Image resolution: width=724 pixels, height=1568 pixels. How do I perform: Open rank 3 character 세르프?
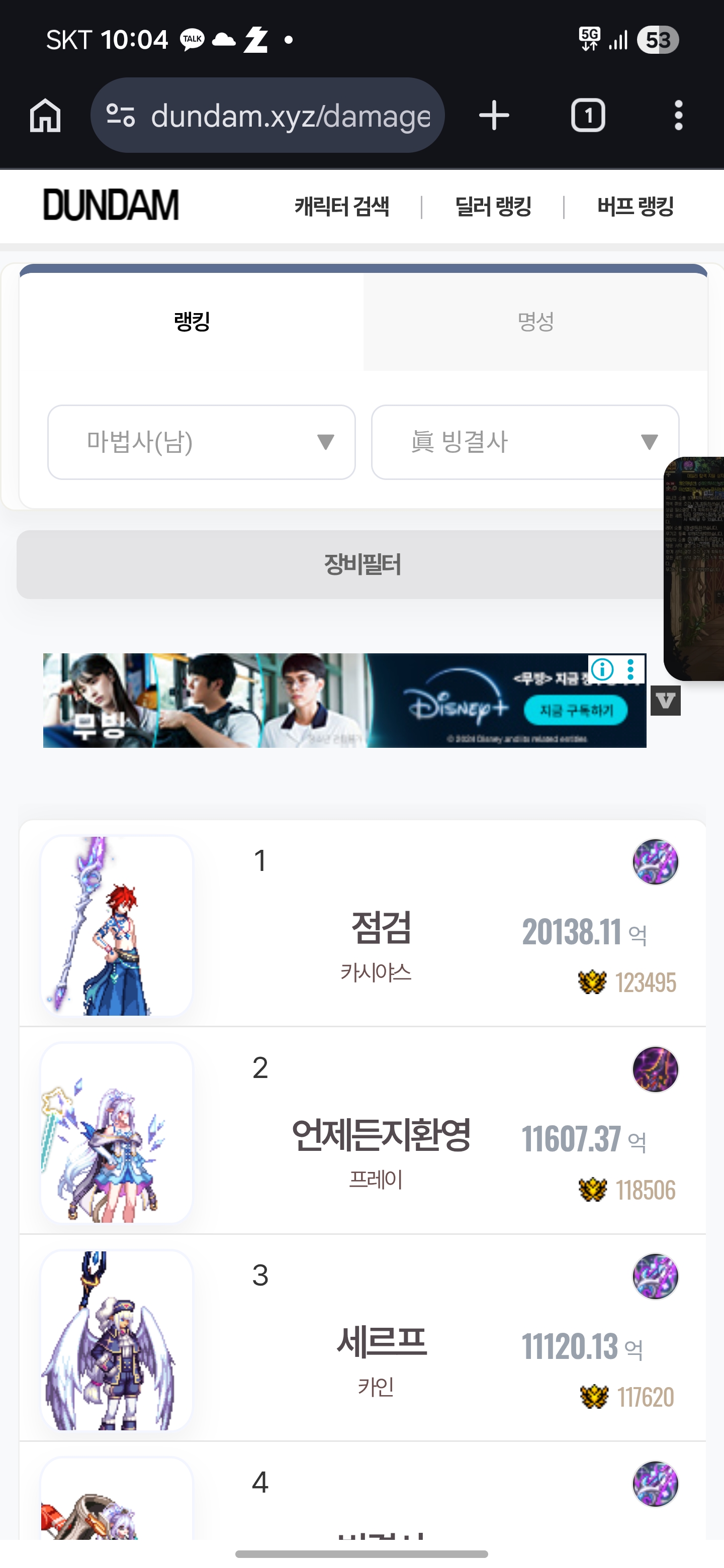coord(381,1341)
